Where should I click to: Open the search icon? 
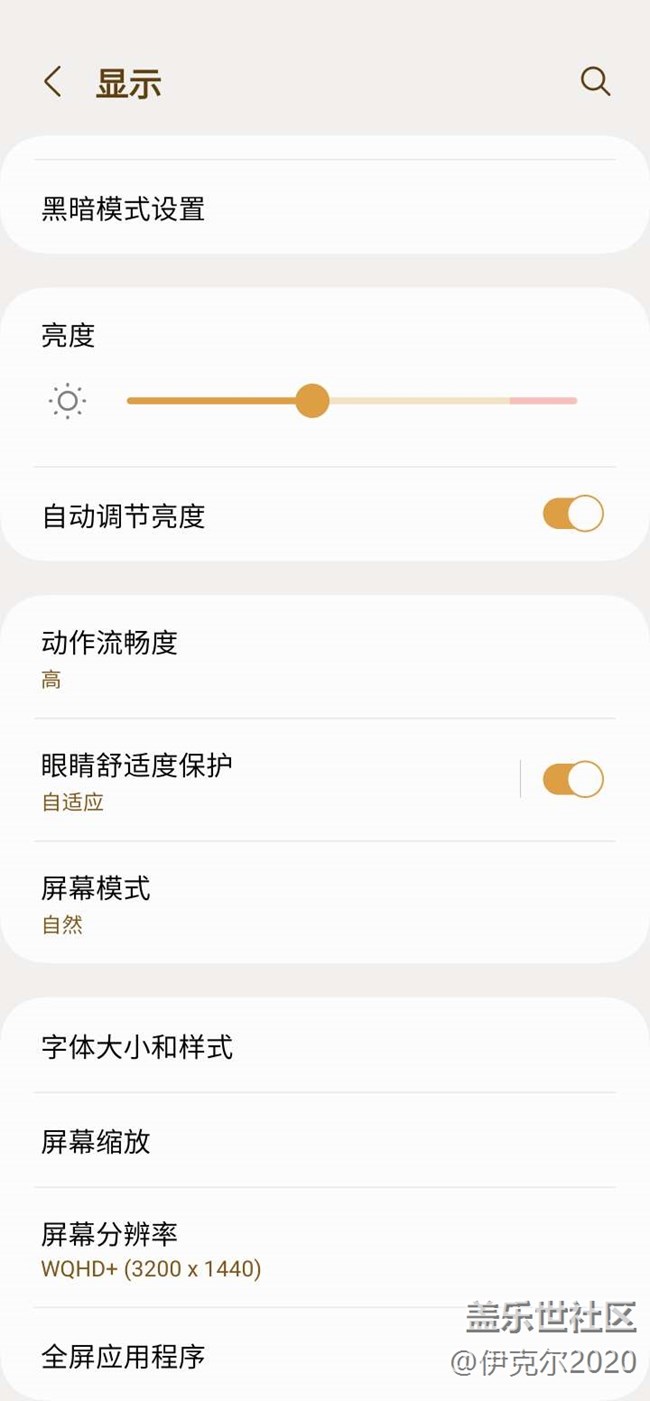[595, 82]
